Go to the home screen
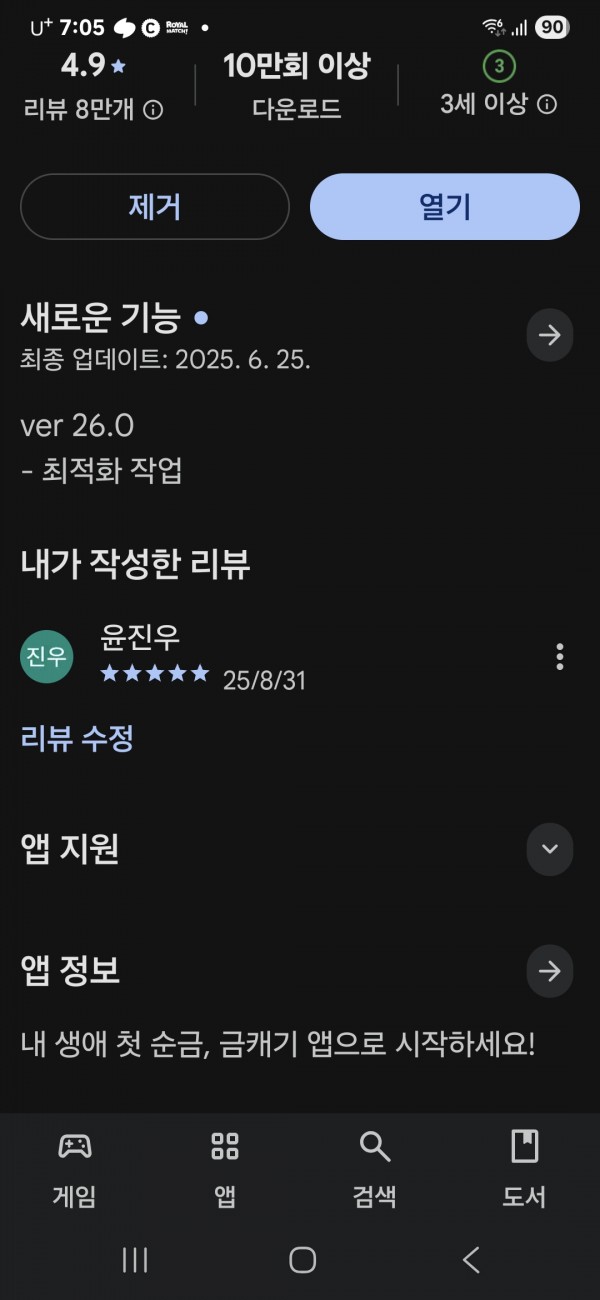600x1300 pixels. click(302, 1259)
